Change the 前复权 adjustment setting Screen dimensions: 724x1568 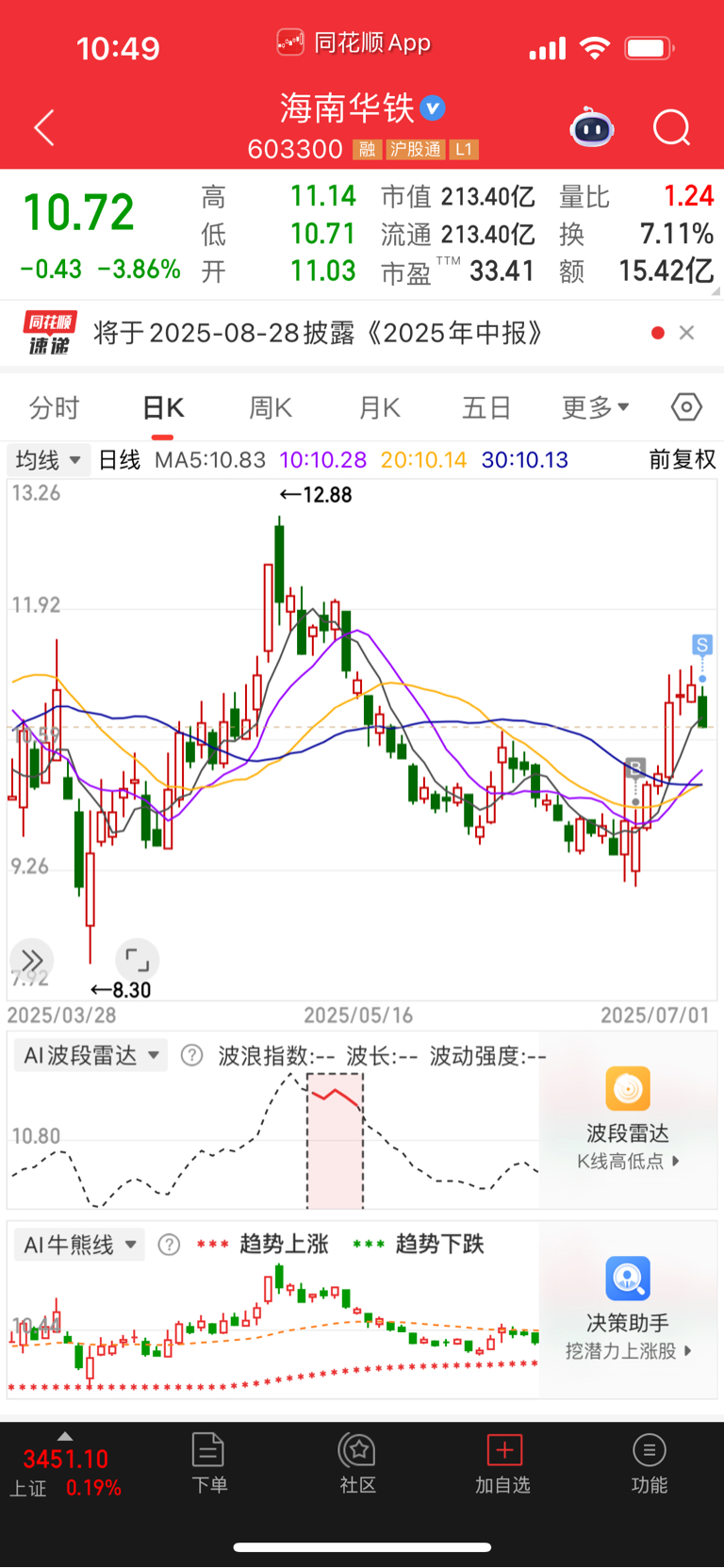[683, 460]
